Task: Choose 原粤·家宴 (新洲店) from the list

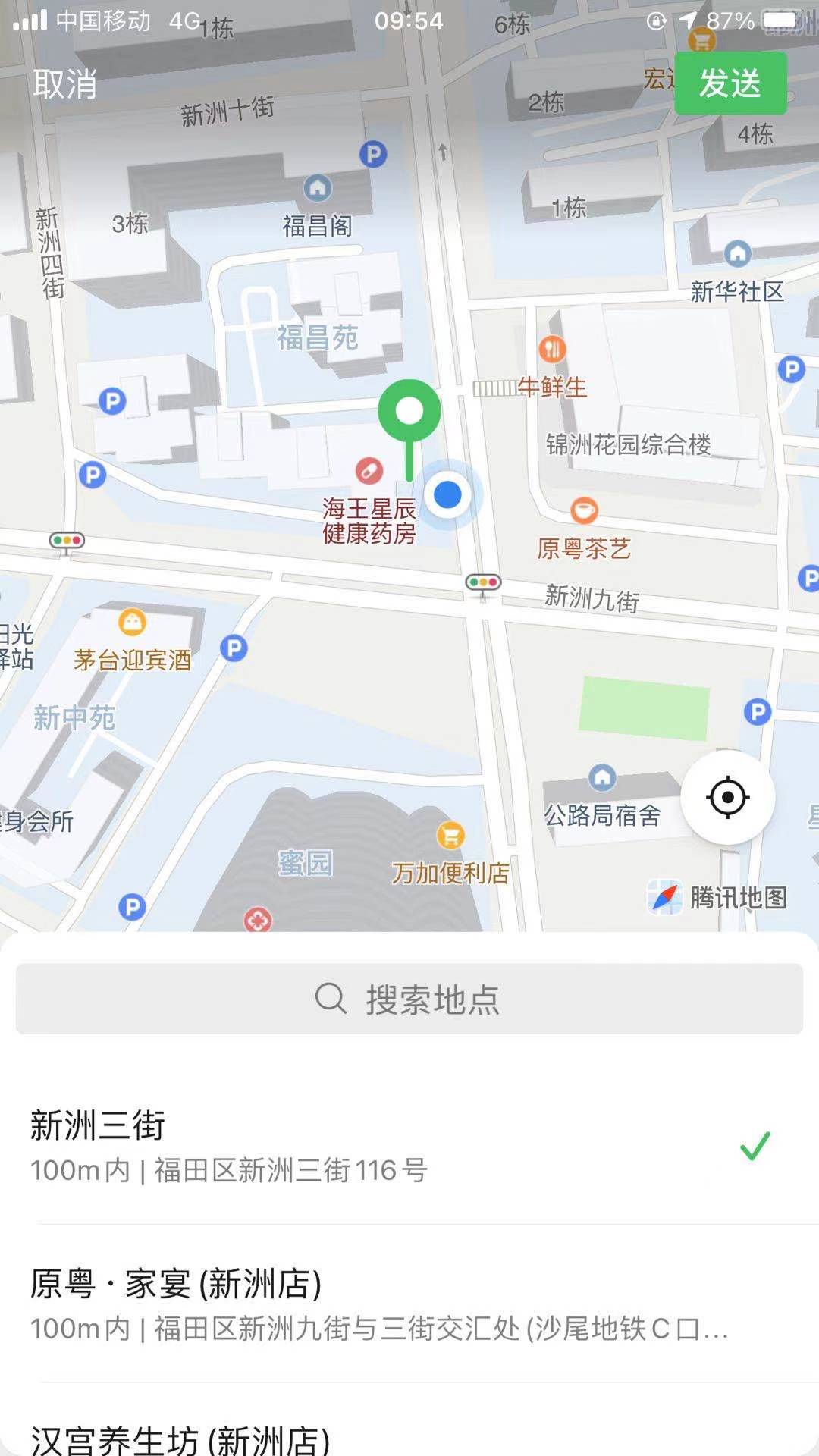Action: [x=409, y=1303]
